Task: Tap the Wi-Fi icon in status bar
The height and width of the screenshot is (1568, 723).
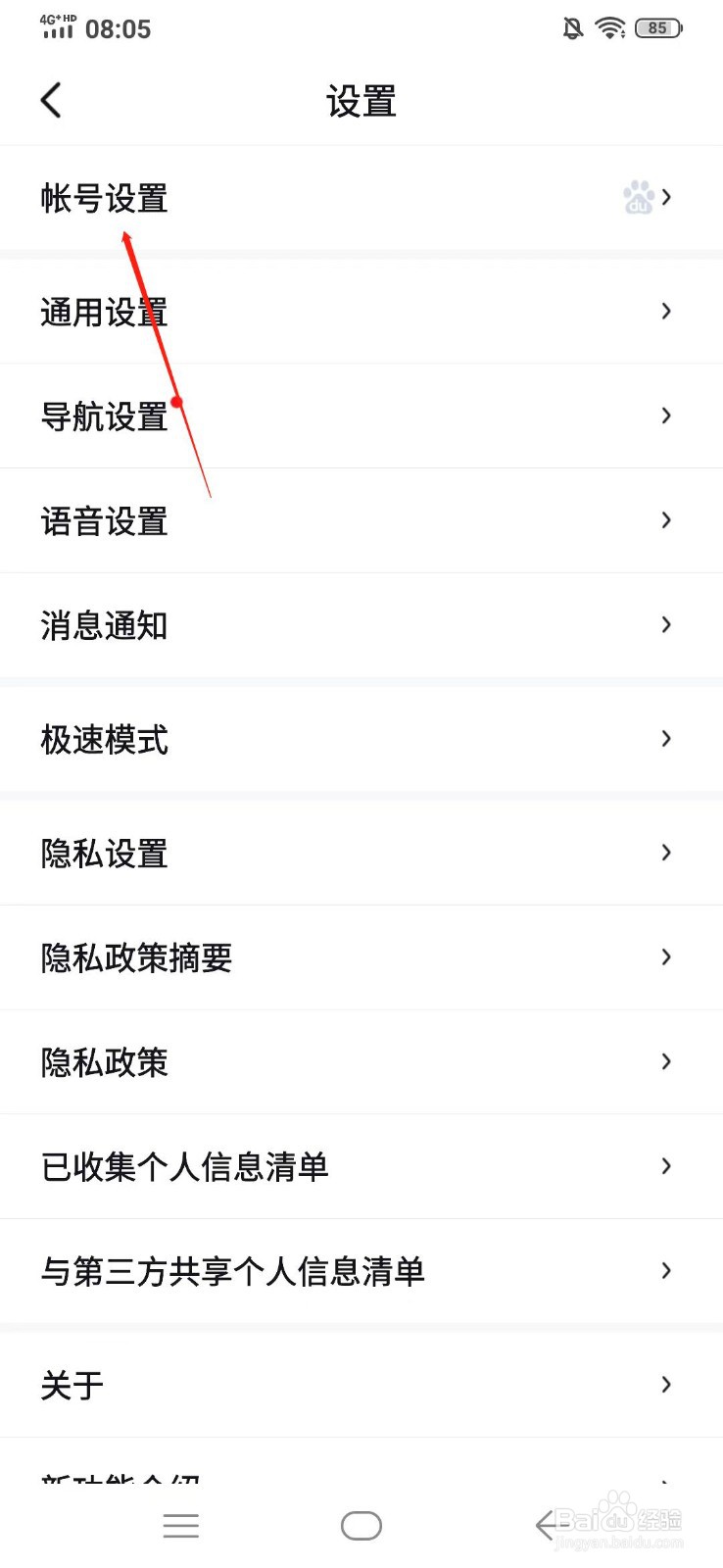Action: [608, 27]
